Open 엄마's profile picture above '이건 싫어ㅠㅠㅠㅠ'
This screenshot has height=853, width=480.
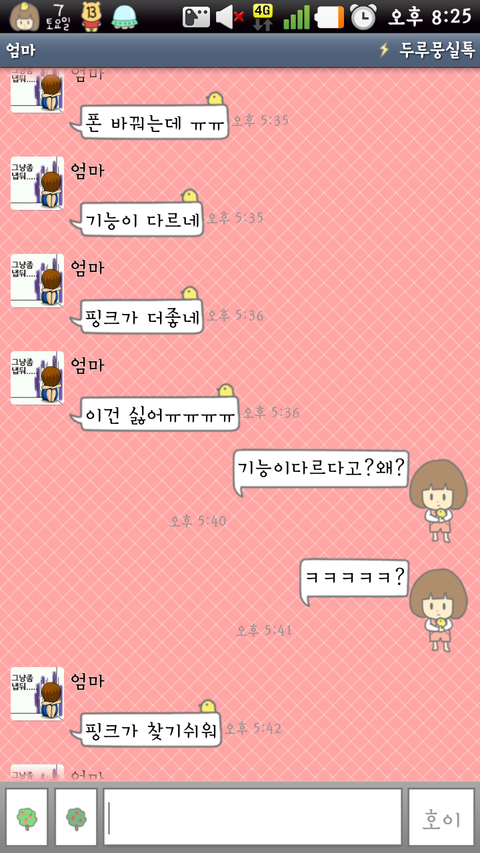click(38, 378)
